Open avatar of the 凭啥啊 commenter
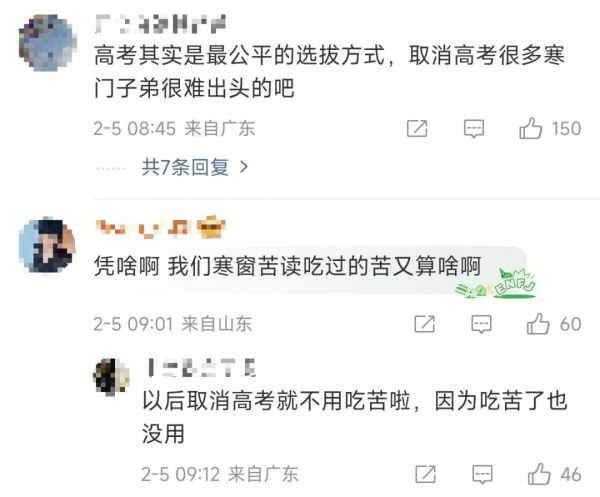The image size is (600, 497). [x=47, y=246]
